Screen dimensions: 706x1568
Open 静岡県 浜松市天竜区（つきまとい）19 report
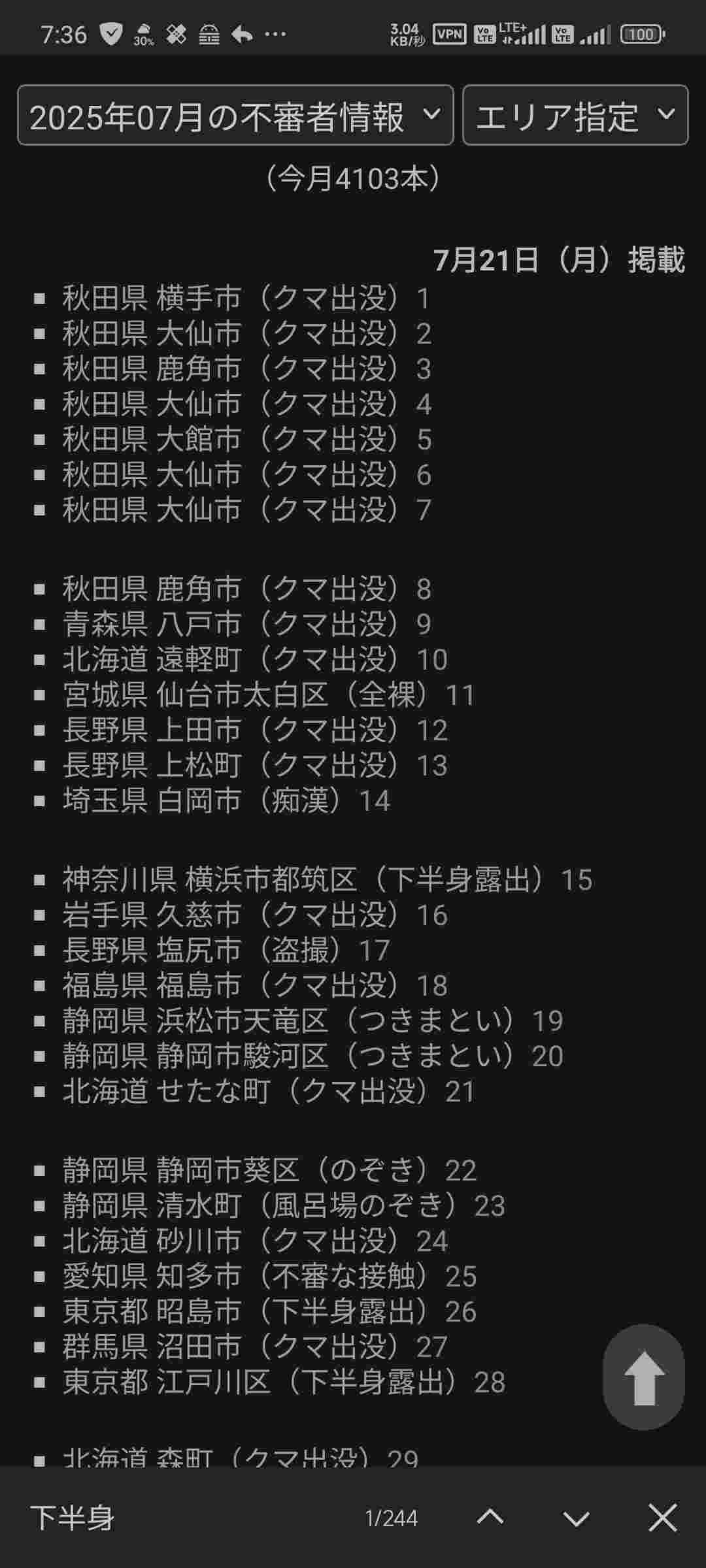click(312, 1021)
